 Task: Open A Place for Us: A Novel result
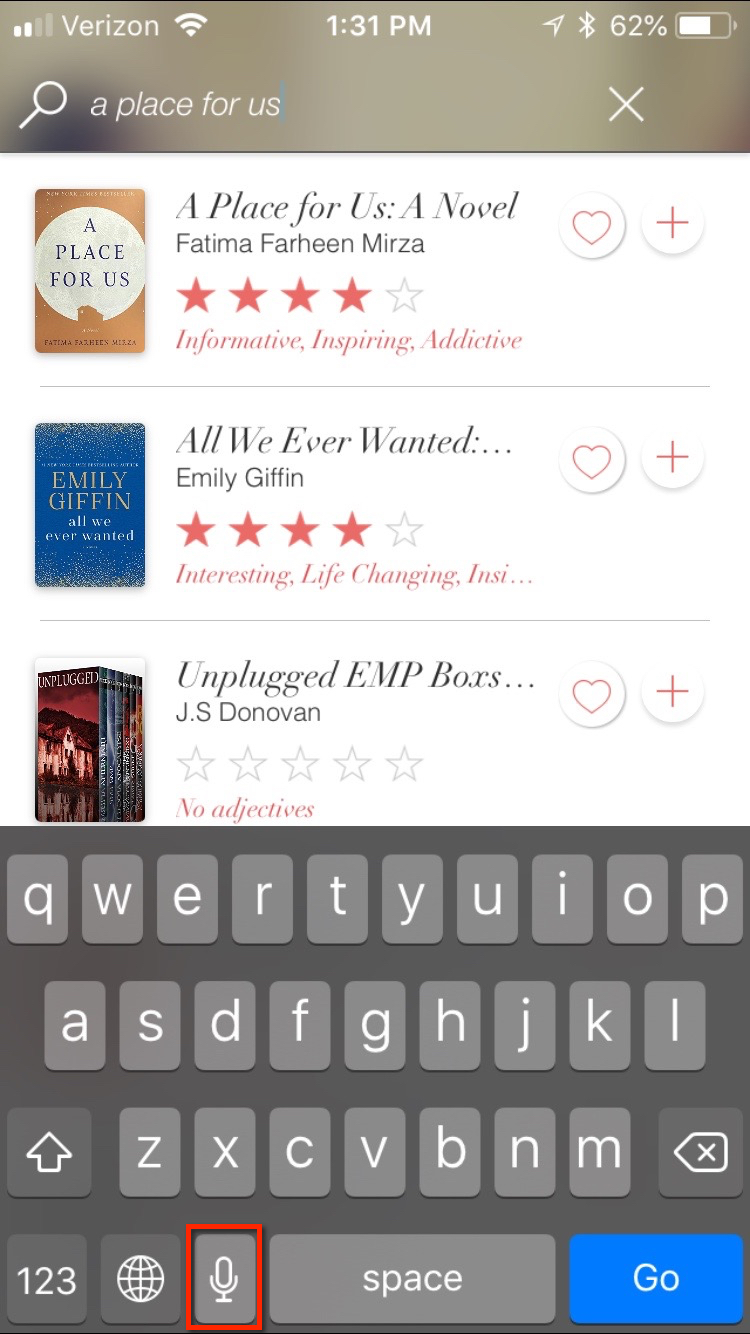[346, 208]
